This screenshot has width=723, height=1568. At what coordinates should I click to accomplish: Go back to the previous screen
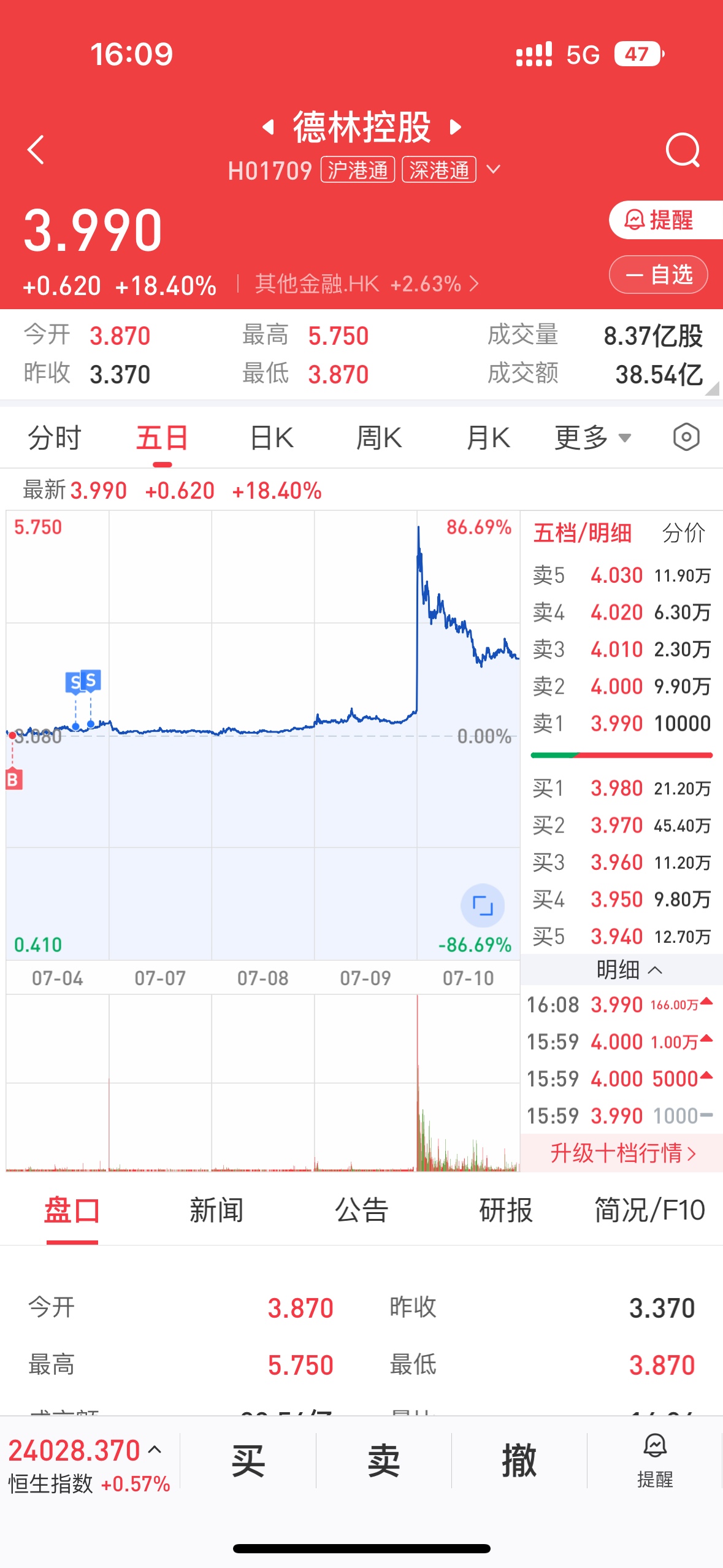coord(36,150)
